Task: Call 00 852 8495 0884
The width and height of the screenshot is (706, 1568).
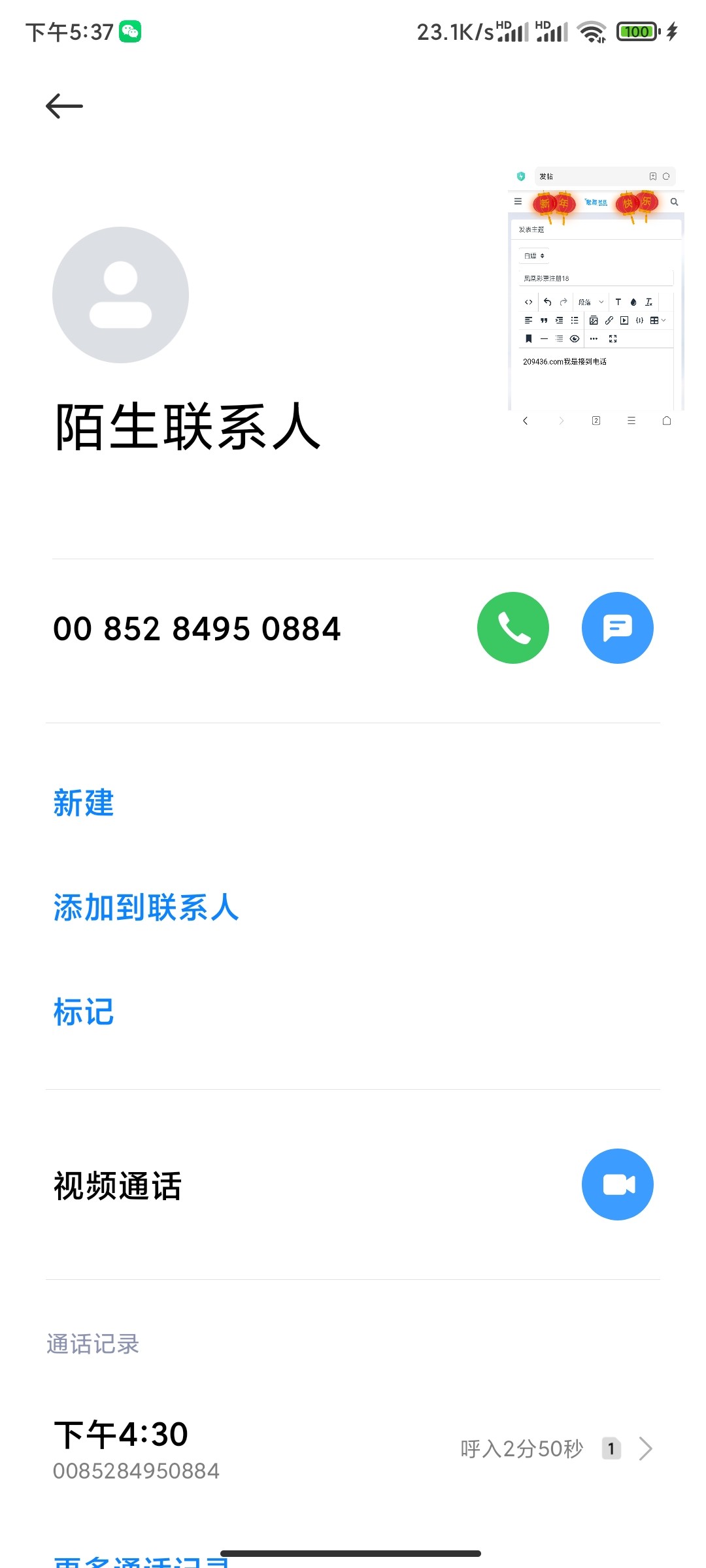Action: 513,628
